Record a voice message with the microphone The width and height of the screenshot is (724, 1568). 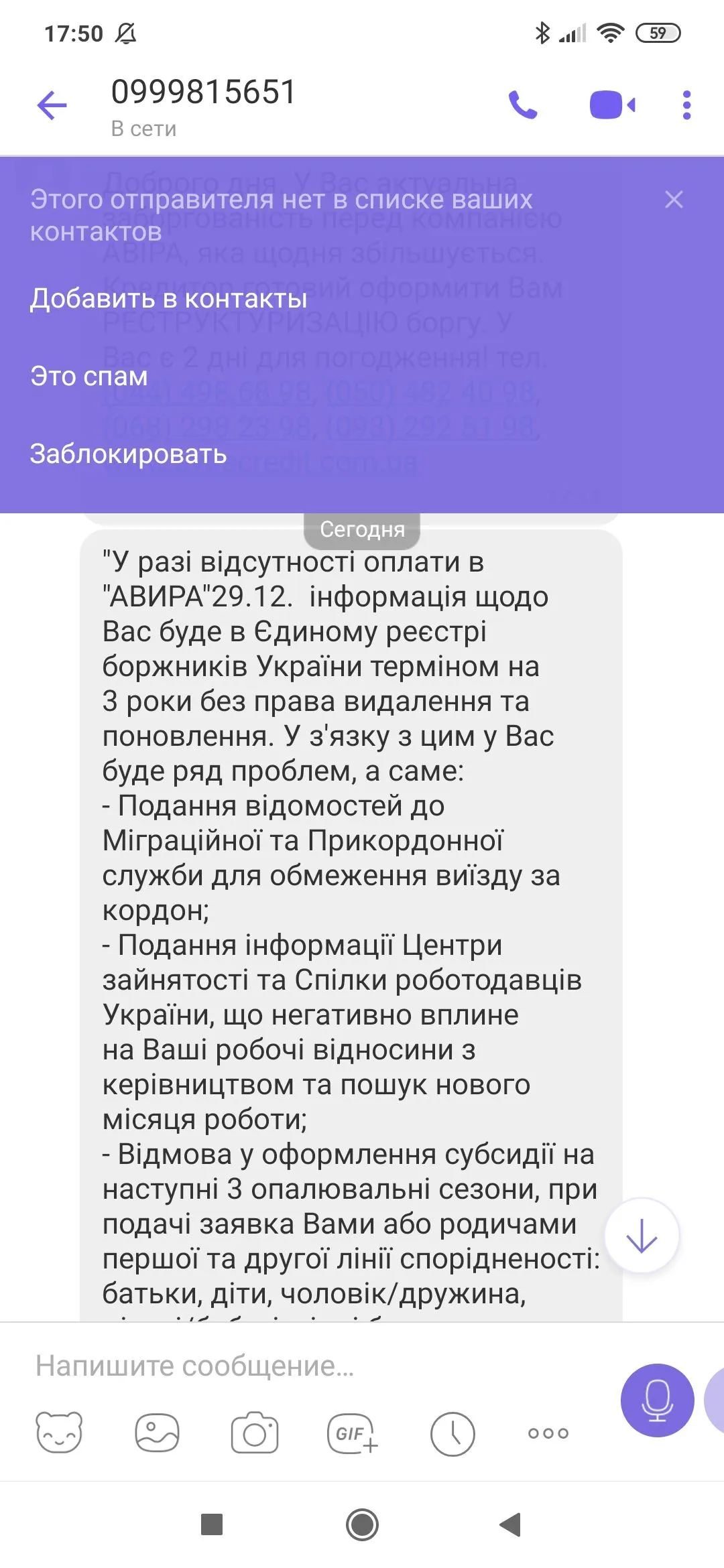coord(657,1400)
